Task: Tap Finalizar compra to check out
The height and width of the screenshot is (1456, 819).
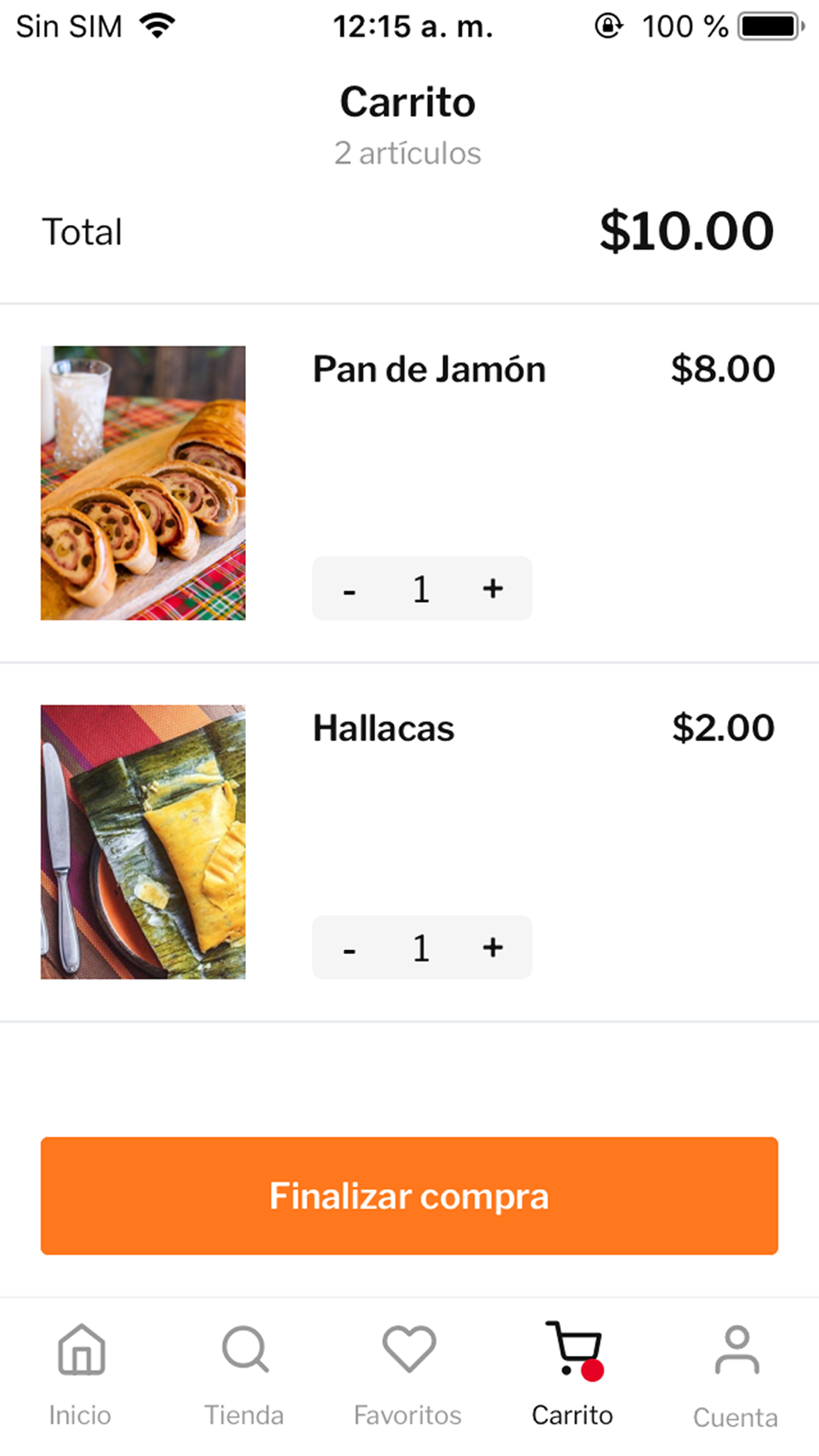Action: click(409, 1196)
